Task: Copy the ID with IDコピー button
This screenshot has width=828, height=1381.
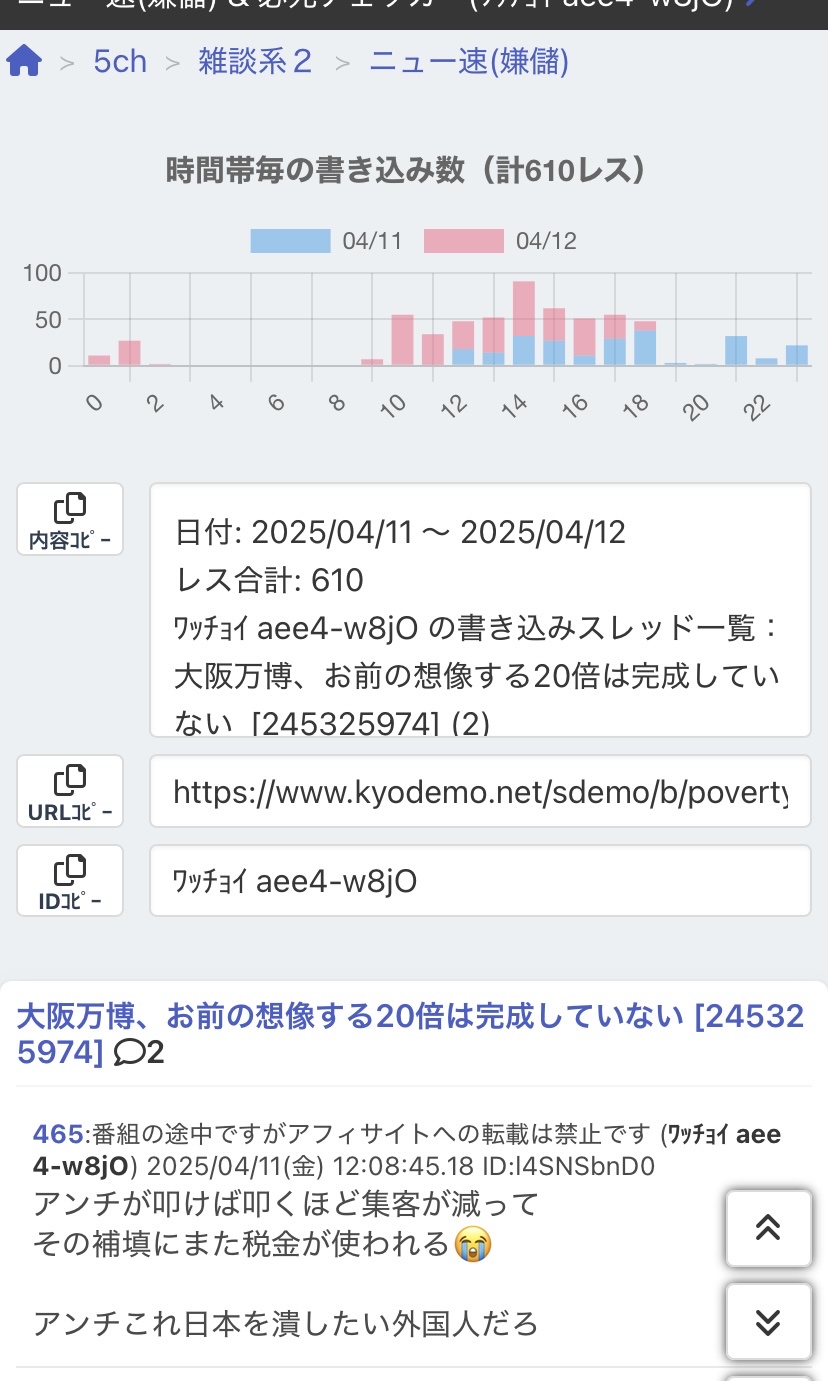Action: click(70, 881)
